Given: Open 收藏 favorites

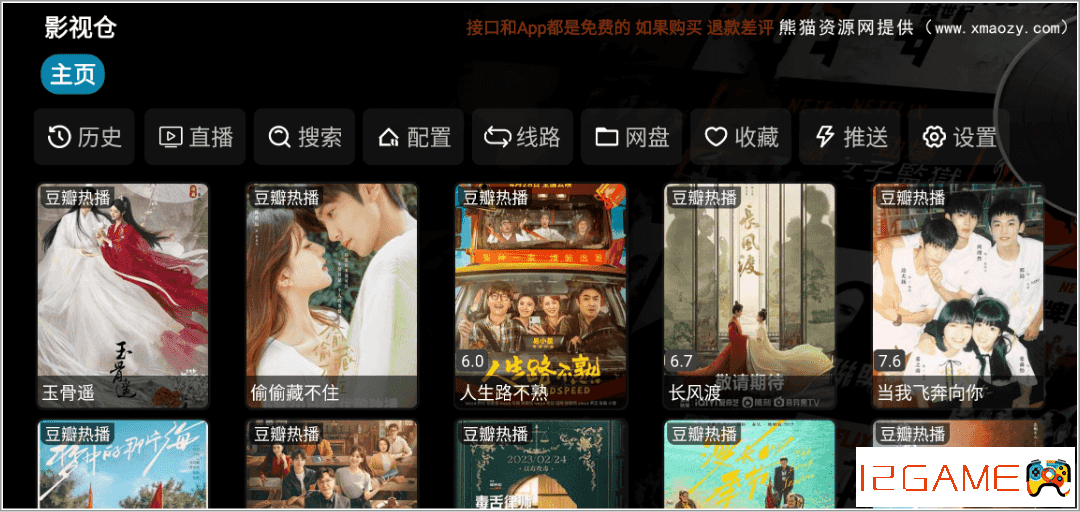Looking at the screenshot, I should (x=741, y=137).
